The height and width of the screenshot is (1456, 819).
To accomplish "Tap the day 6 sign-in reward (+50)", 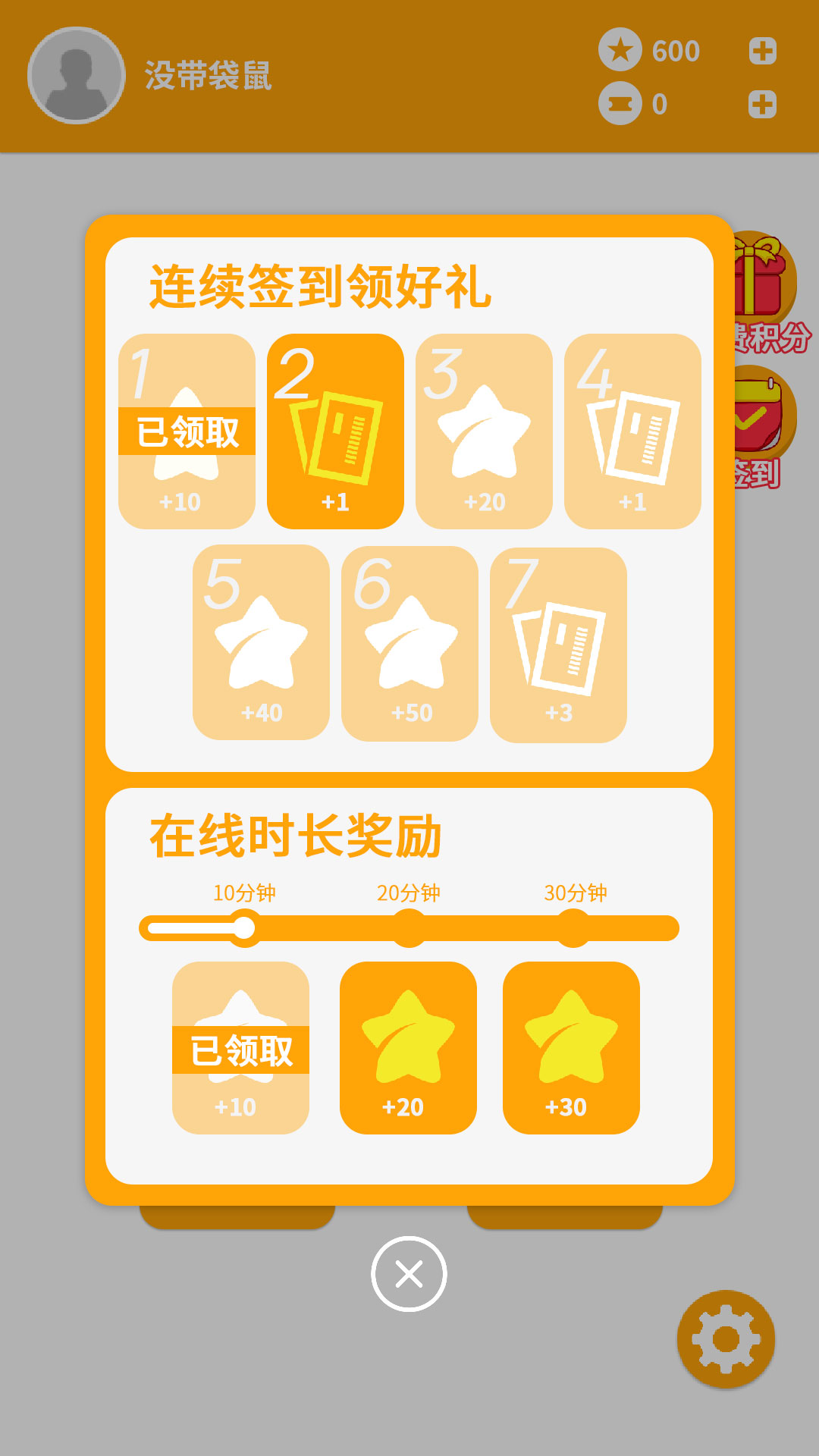I will point(409,643).
